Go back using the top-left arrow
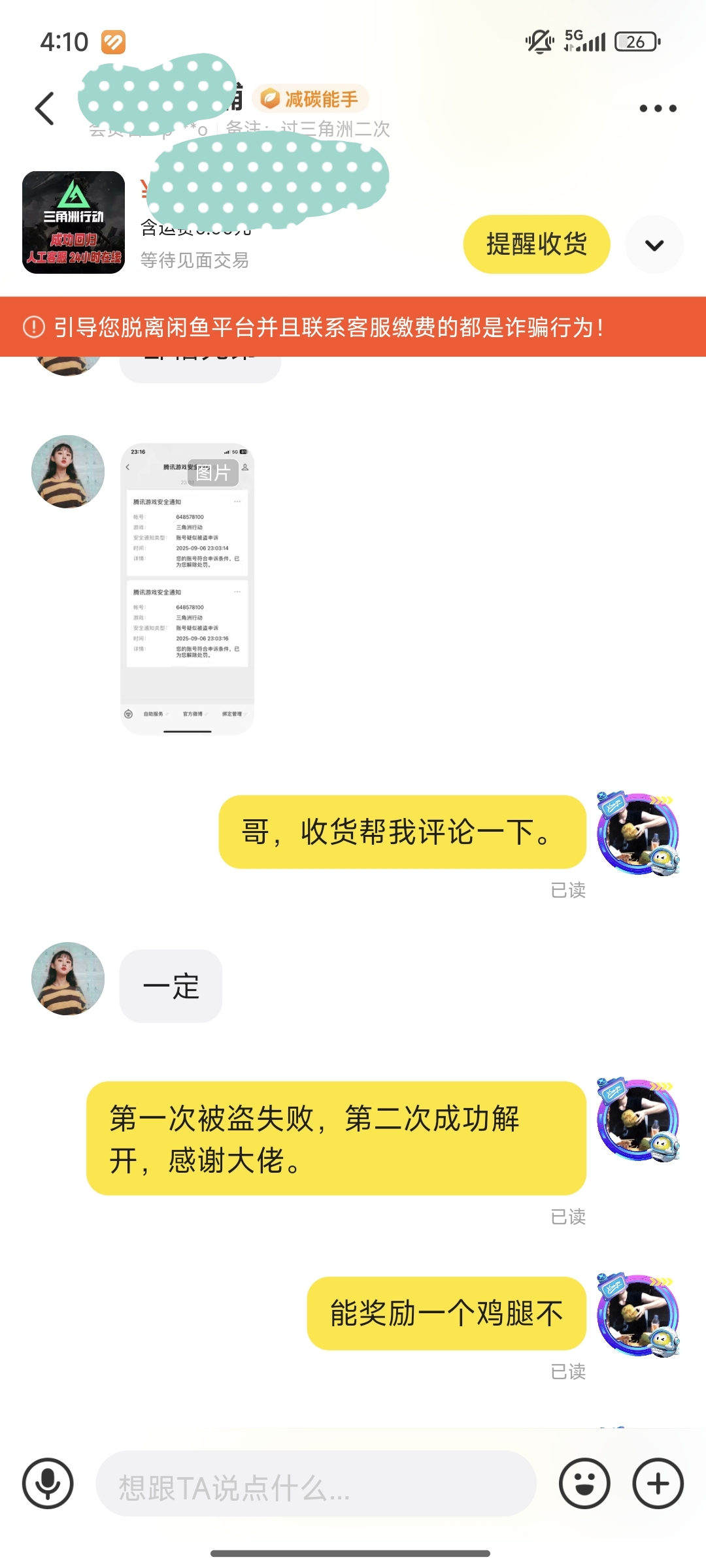Image resolution: width=706 pixels, height=1568 pixels. [x=44, y=108]
